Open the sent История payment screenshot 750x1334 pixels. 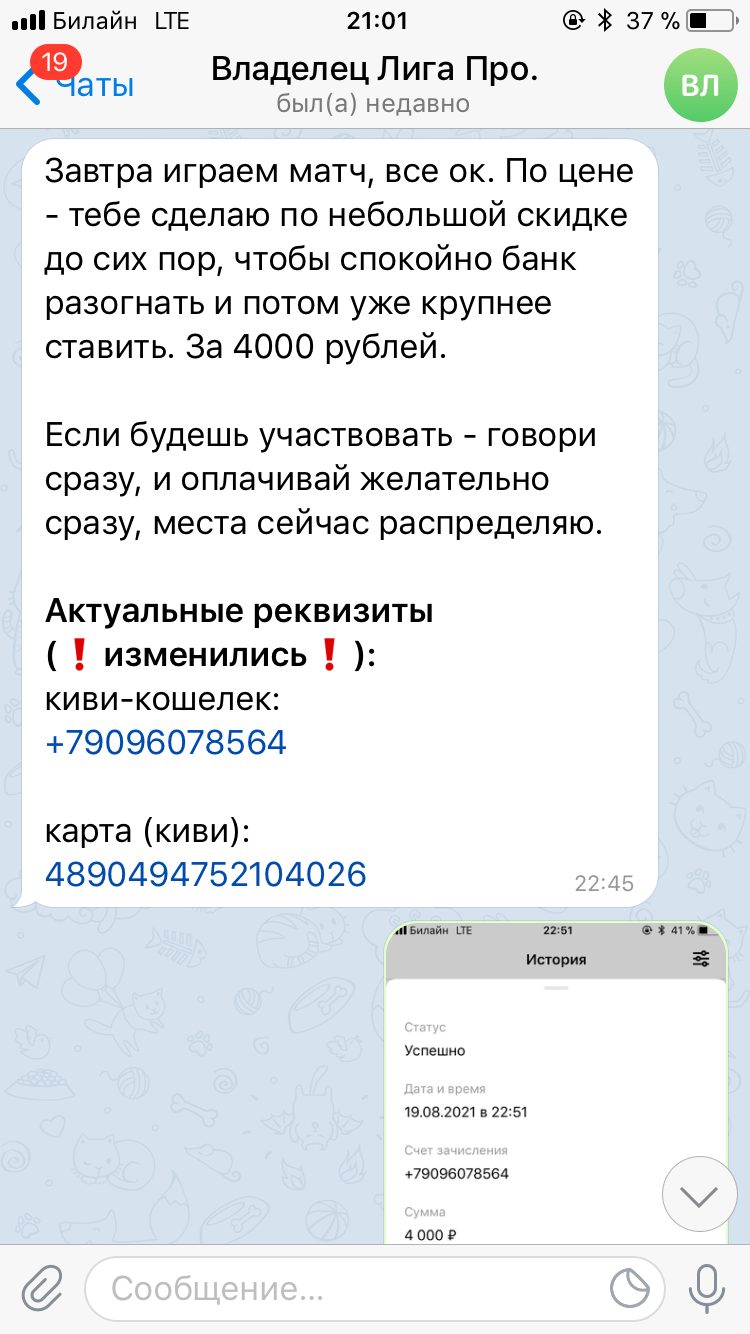coord(557,1082)
